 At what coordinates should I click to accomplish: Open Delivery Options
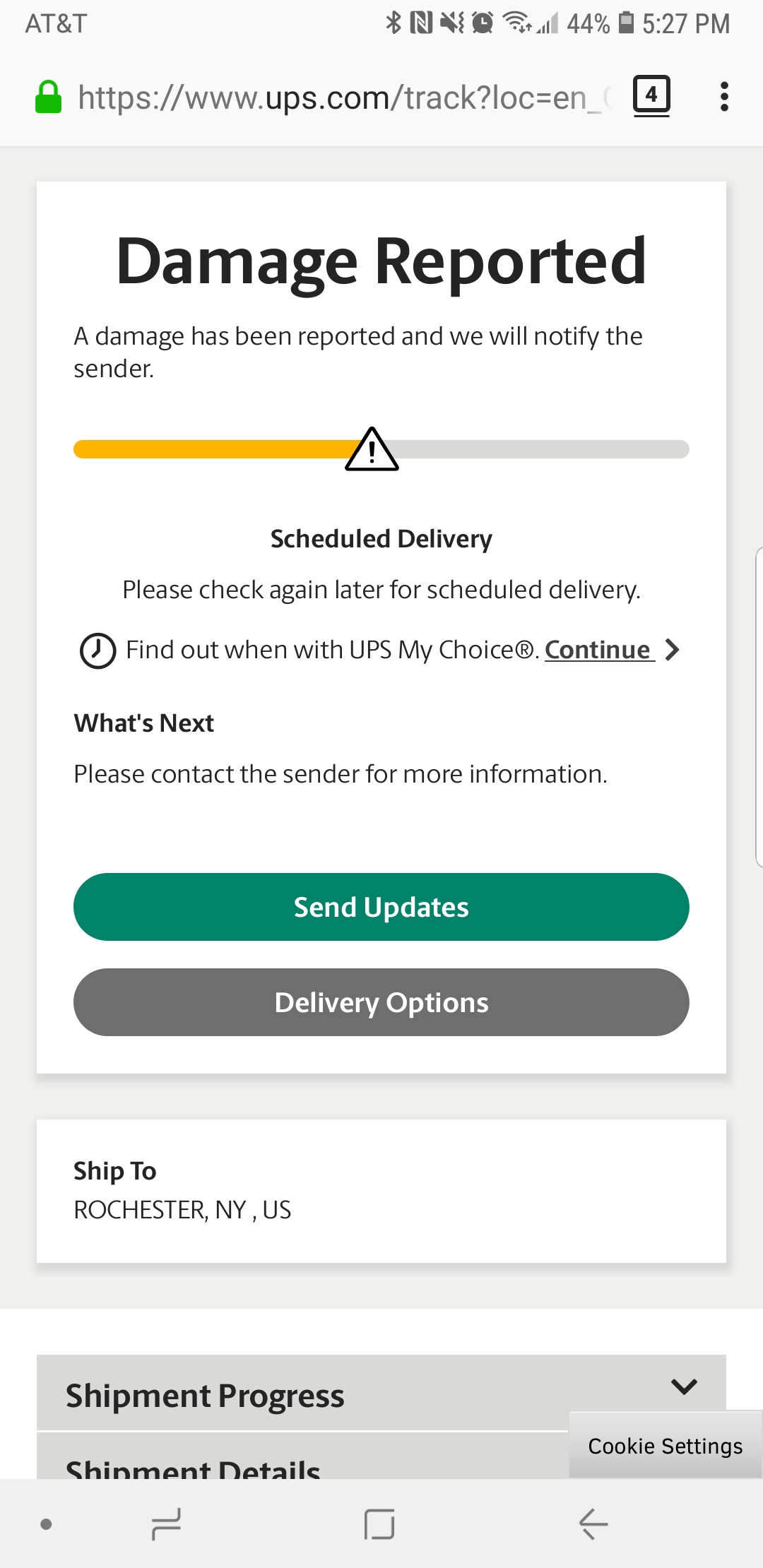[381, 1002]
